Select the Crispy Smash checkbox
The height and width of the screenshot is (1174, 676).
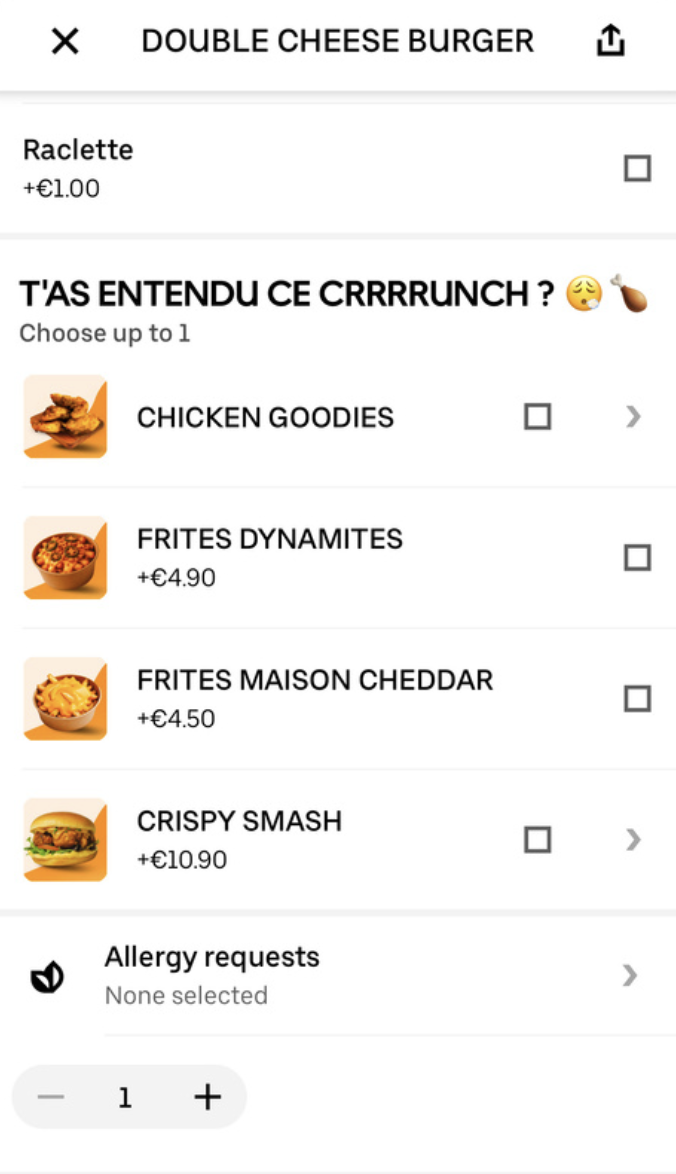[x=537, y=839]
